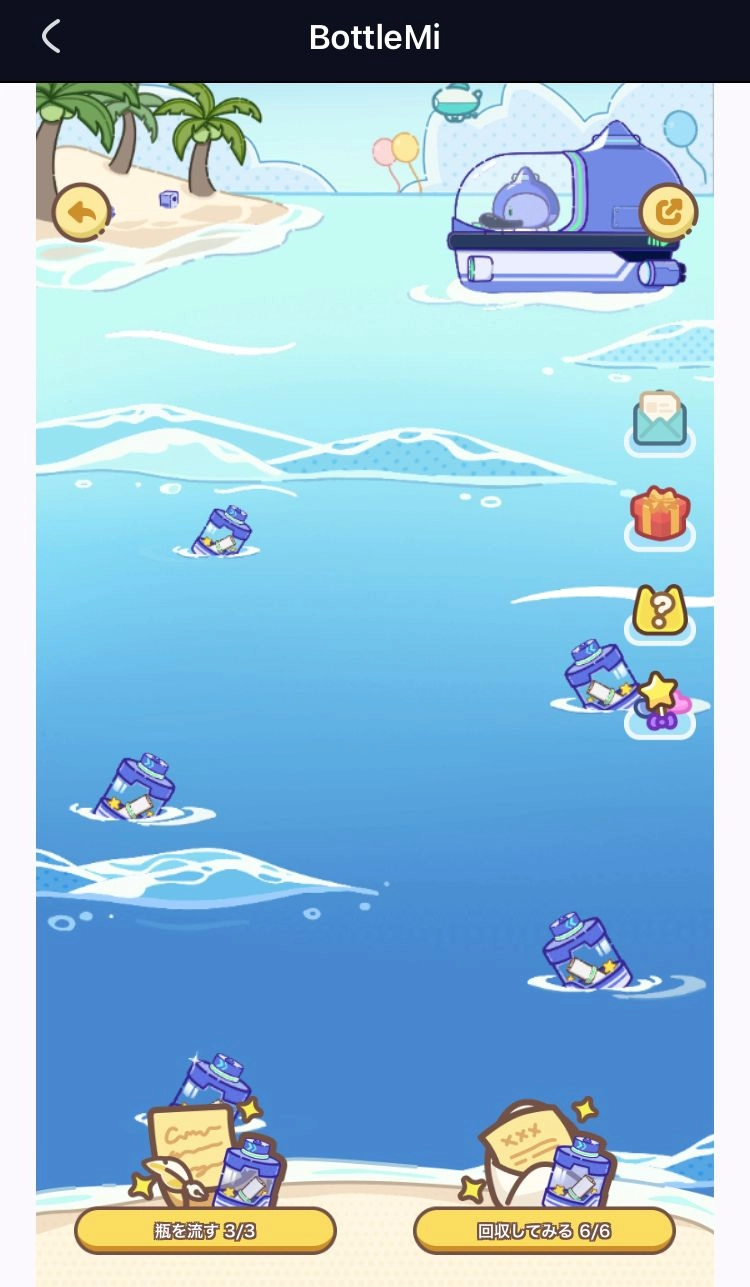This screenshot has width=750, height=1287.
Task: Open the red gift box
Action: tap(660, 515)
